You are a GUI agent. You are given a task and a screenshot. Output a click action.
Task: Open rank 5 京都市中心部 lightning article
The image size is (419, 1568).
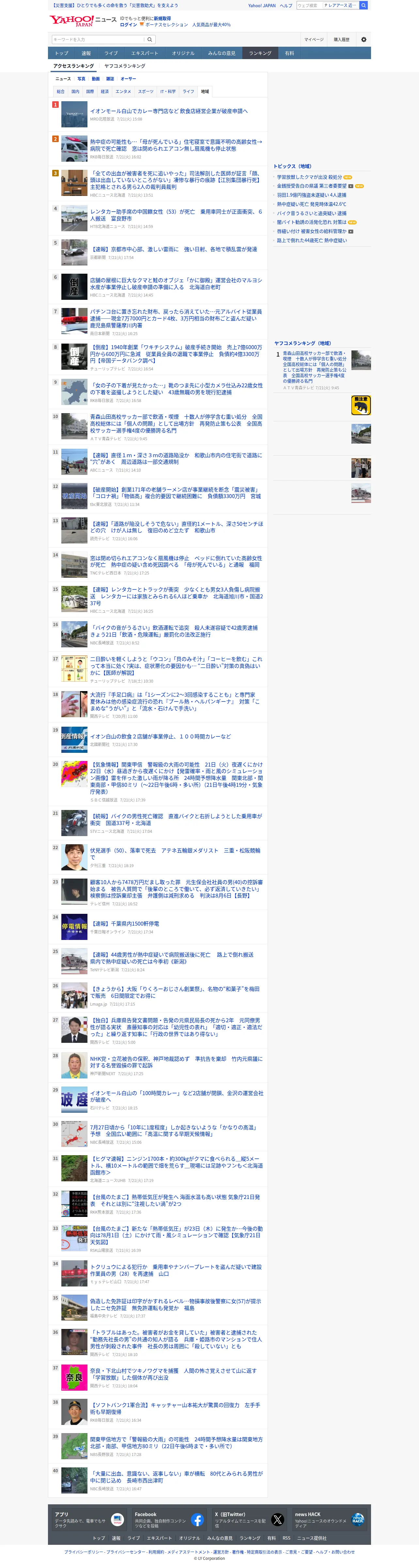pos(174,250)
